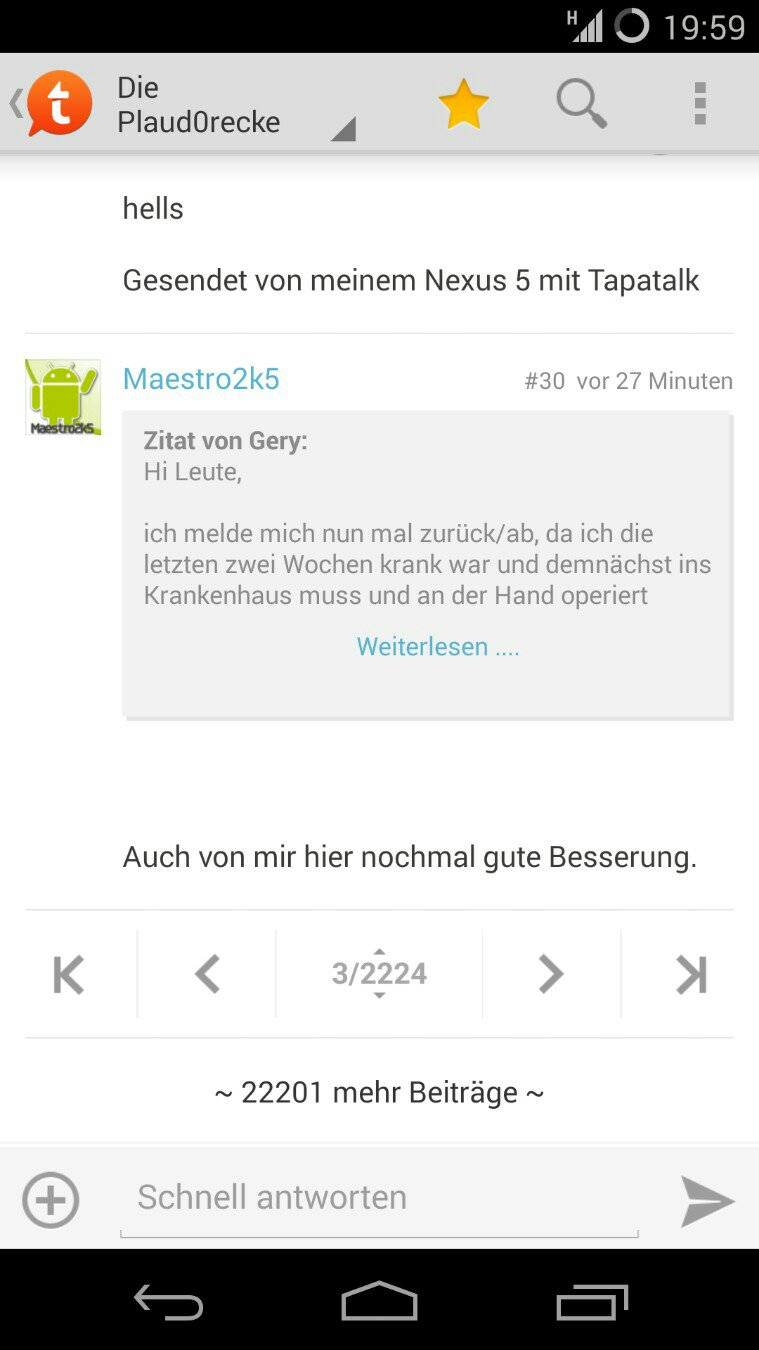Send the quick reply
The height and width of the screenshot is (1350, 759).
(x=707, y=1200)
